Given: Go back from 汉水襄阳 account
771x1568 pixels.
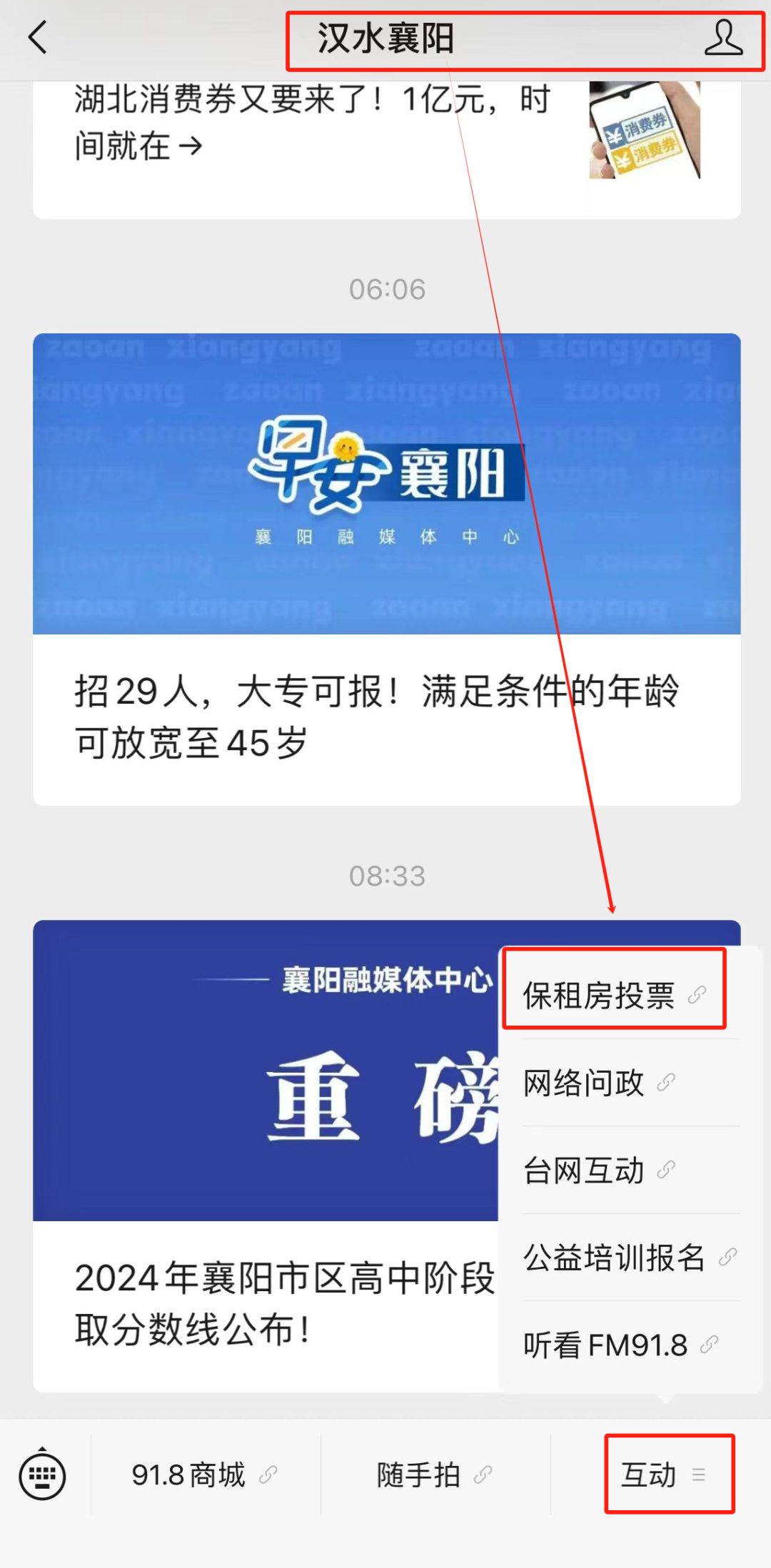Looking at the screenshot, I should point(37,37).
